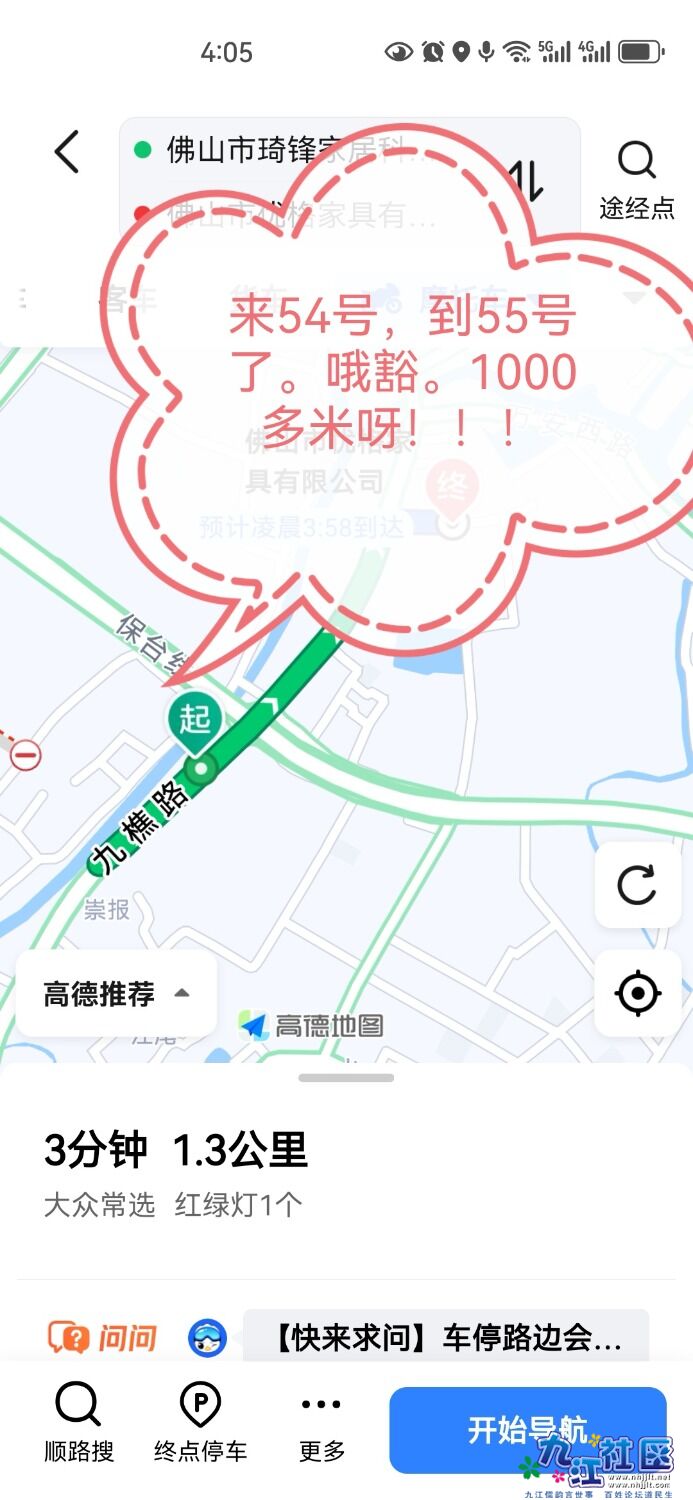Start navigation with 开始导航
The width and height of the screenshot is (693, 1500).
tap(527, 1429)
